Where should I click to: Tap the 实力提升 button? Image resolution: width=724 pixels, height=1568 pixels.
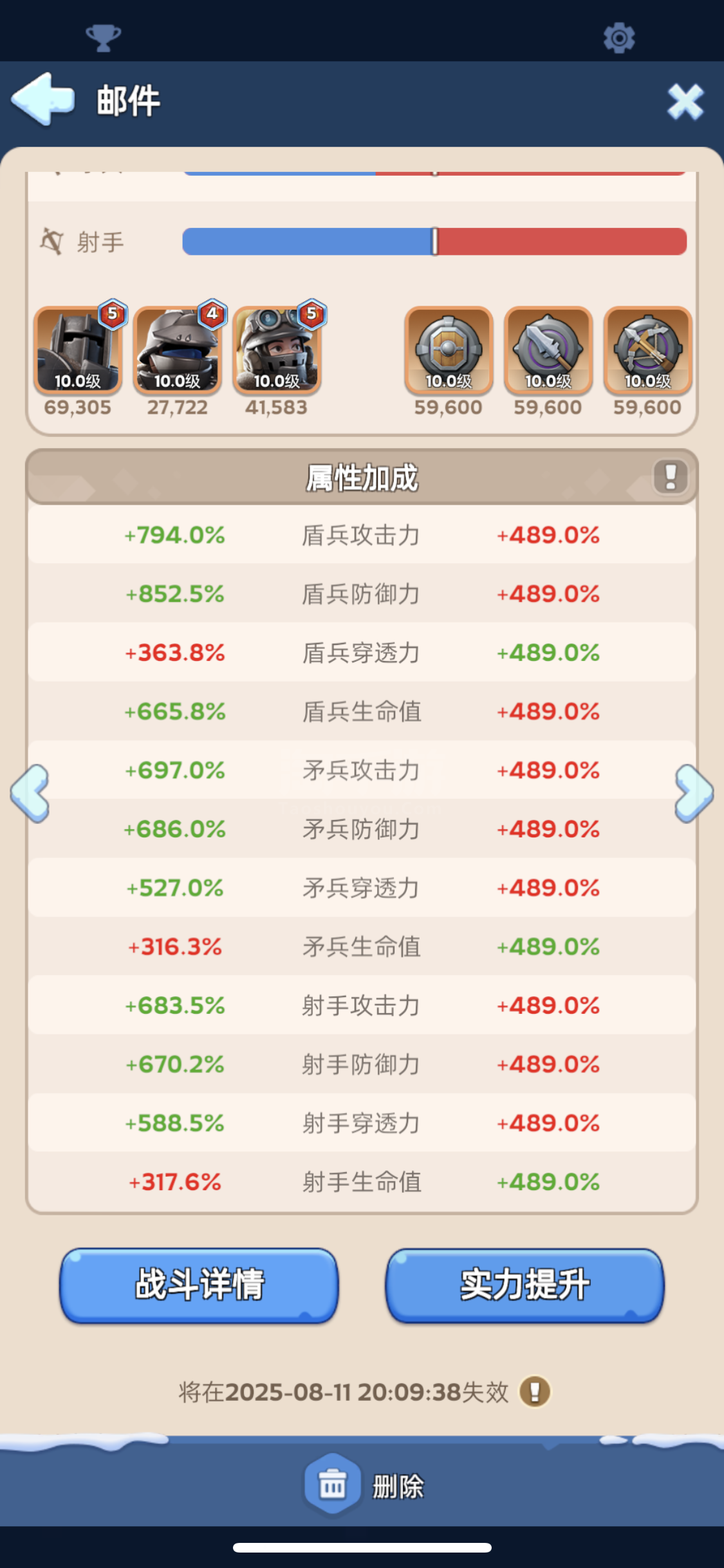524,1285
